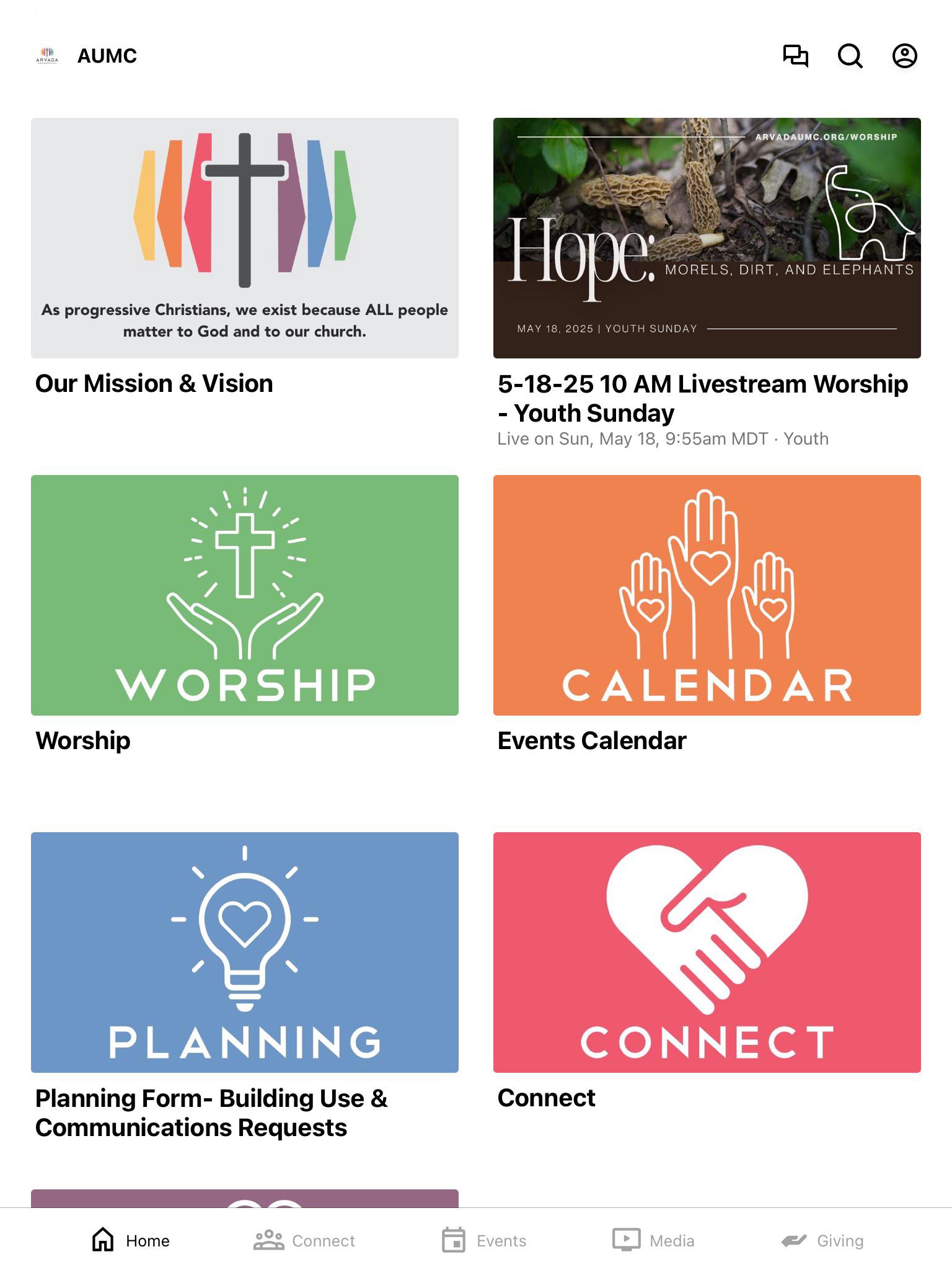Switch to the Media tab
952x1270 pixels.
(653, 1240)
